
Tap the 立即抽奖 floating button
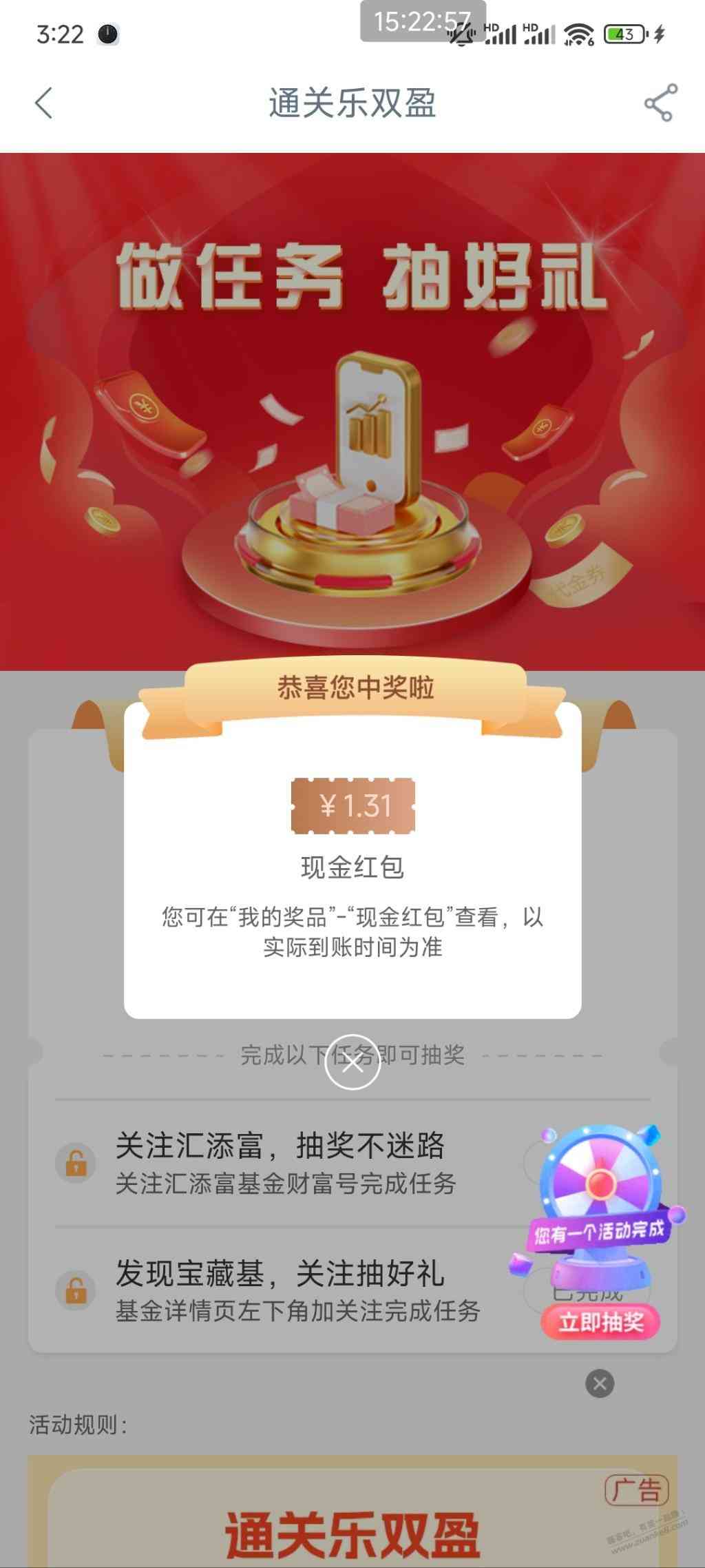[600, 1321]
